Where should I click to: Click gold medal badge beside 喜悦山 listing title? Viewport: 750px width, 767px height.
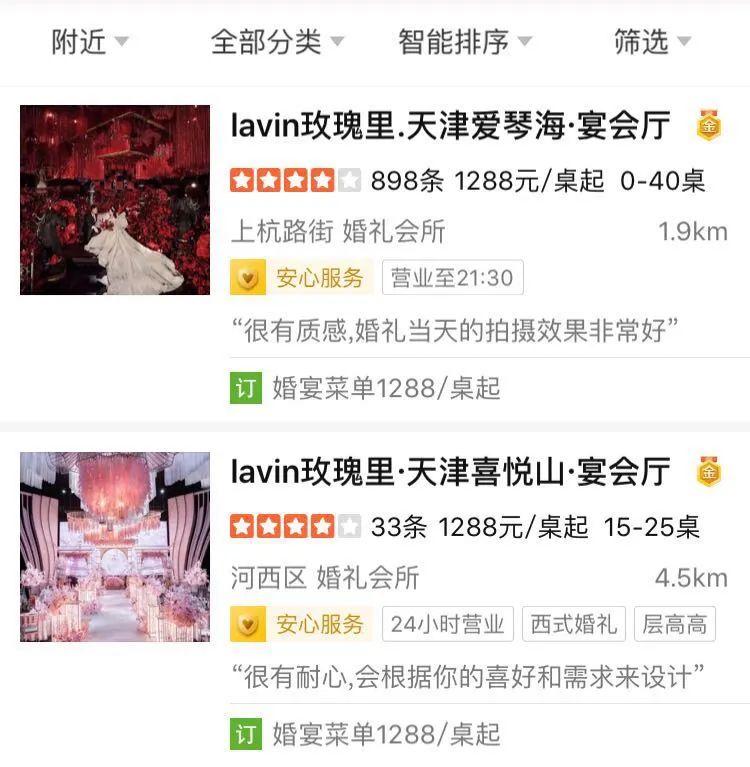coord(707,471)
